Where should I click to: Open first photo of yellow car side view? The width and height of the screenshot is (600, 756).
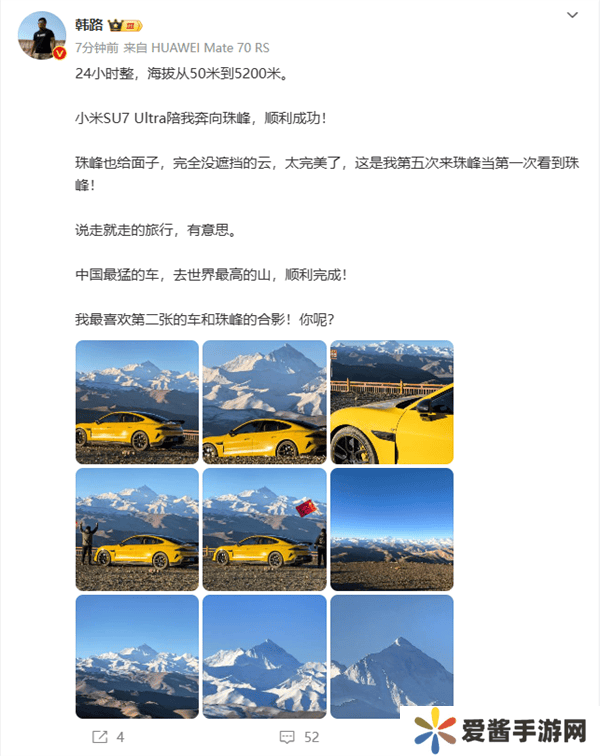tap(137, 401)
